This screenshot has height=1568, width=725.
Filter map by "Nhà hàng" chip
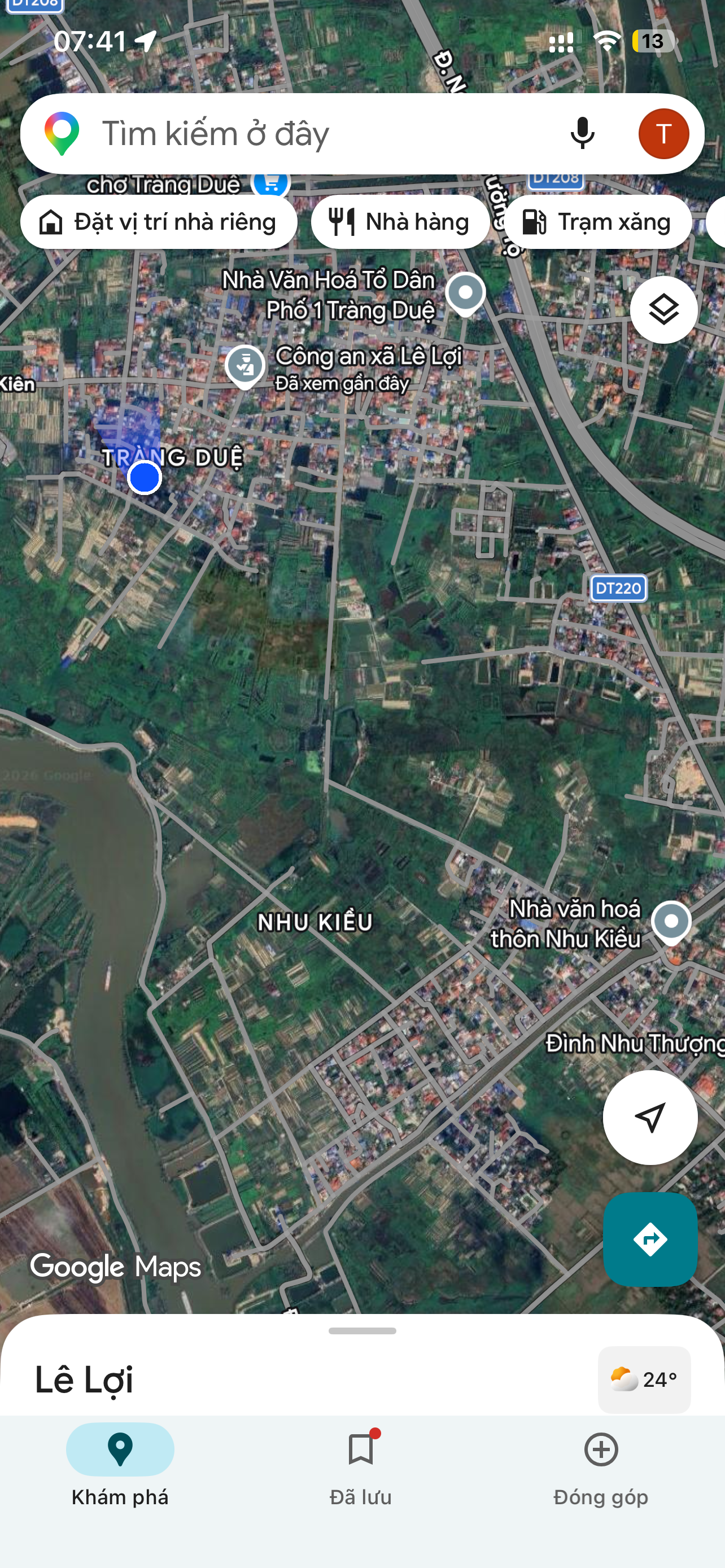pyautogui.click(x=400, y=222)
